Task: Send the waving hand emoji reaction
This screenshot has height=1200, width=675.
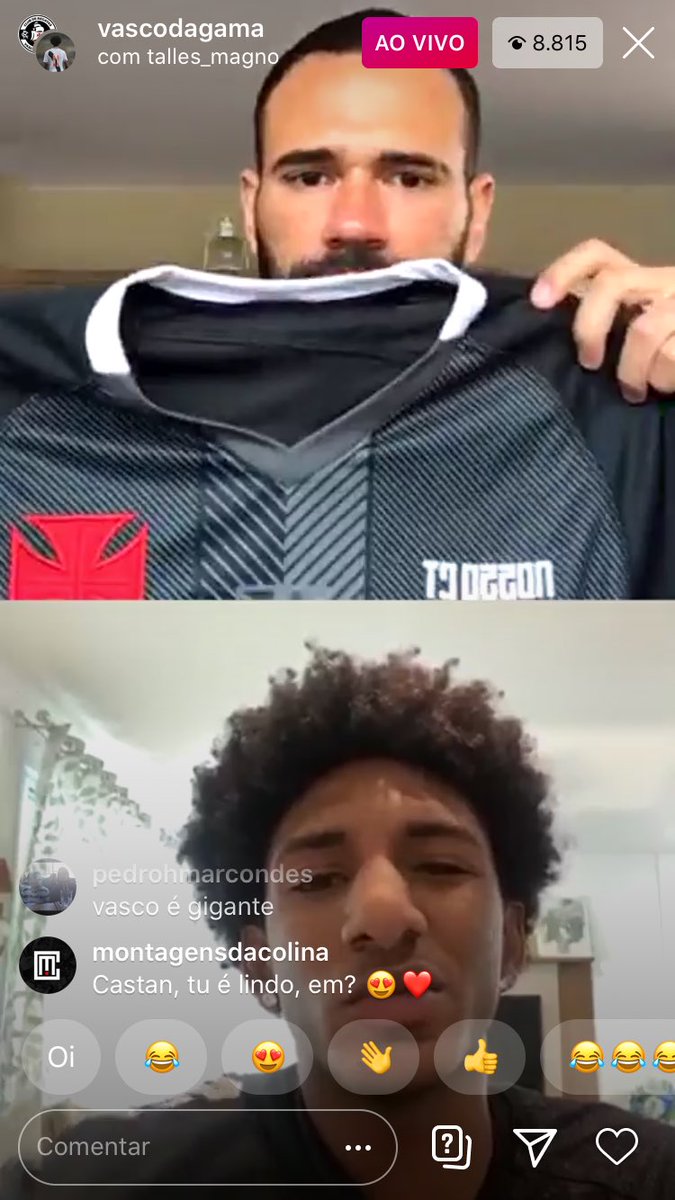Action: 373,1057
